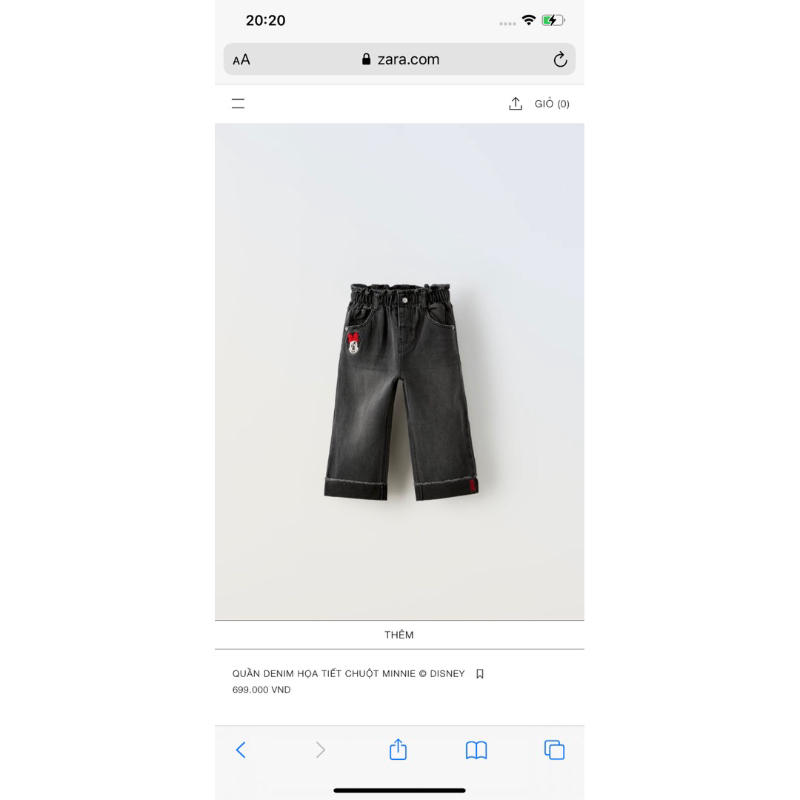Open Safari reader text size options (AA)
The image size is (800, 800).
click(x=242, y=60)
